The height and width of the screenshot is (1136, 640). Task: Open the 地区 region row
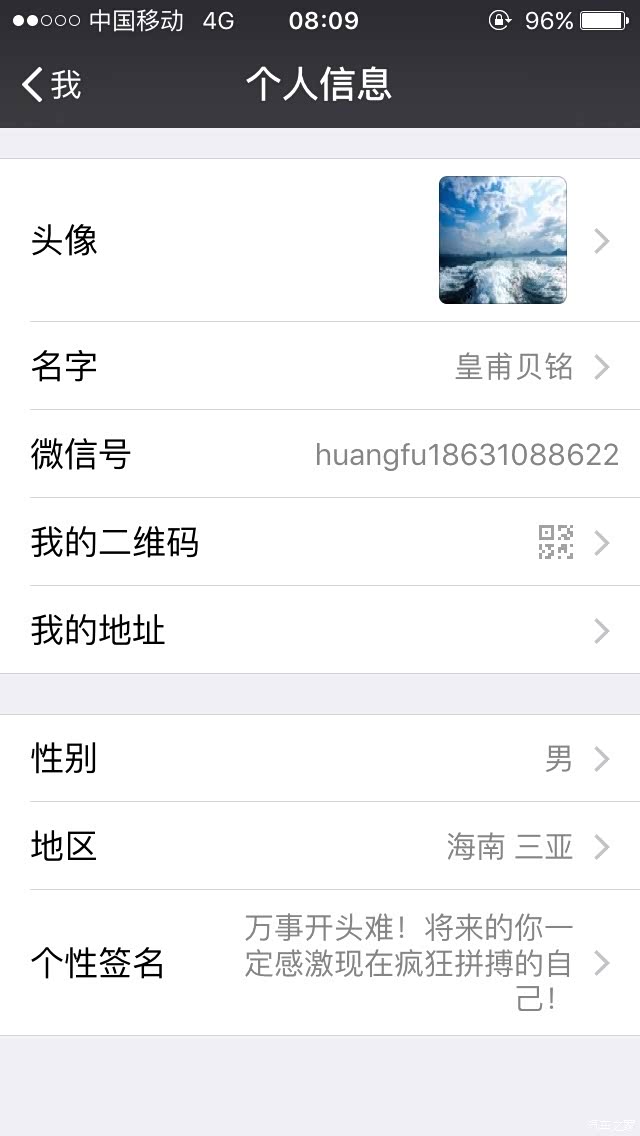[320, 846]
